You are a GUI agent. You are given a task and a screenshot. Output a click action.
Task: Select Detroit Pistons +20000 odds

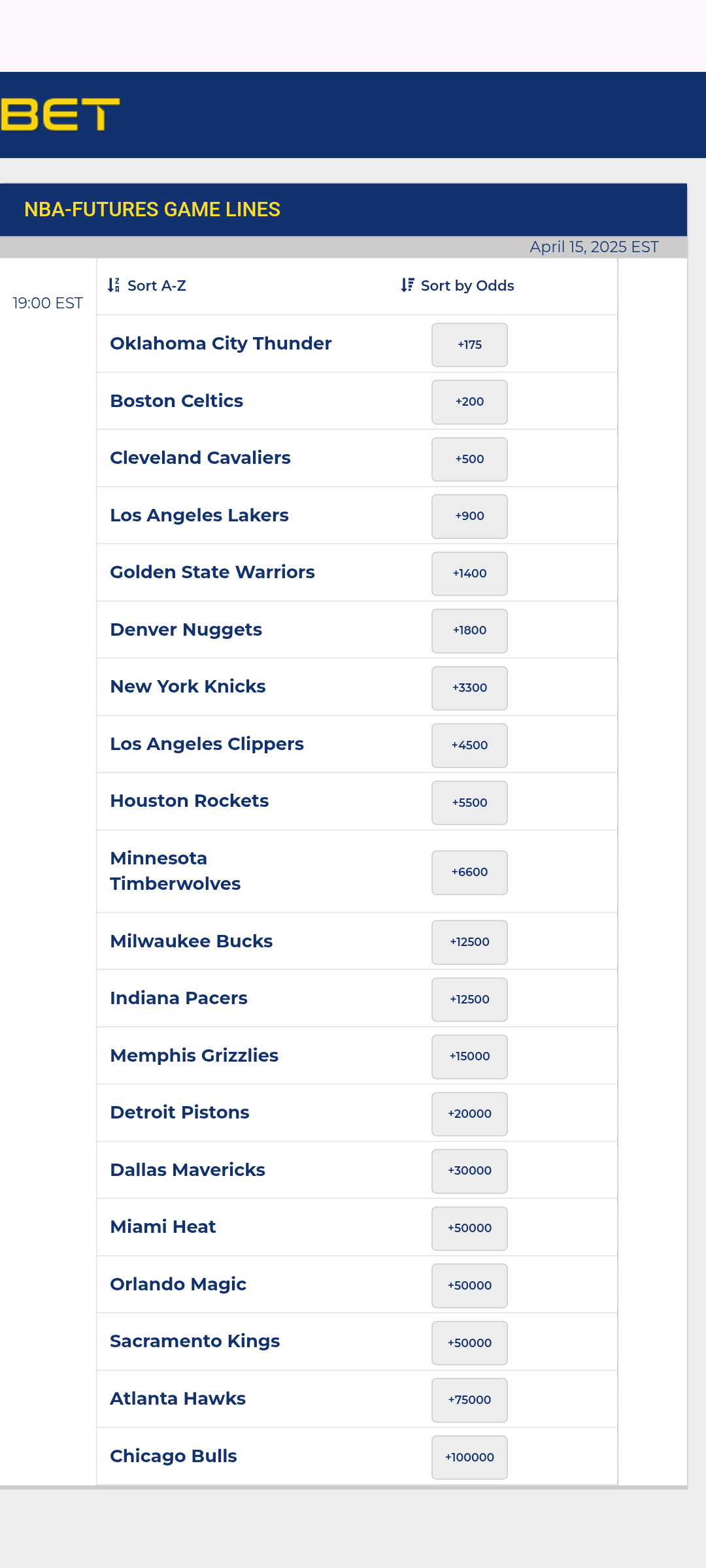coord(469,1113)
